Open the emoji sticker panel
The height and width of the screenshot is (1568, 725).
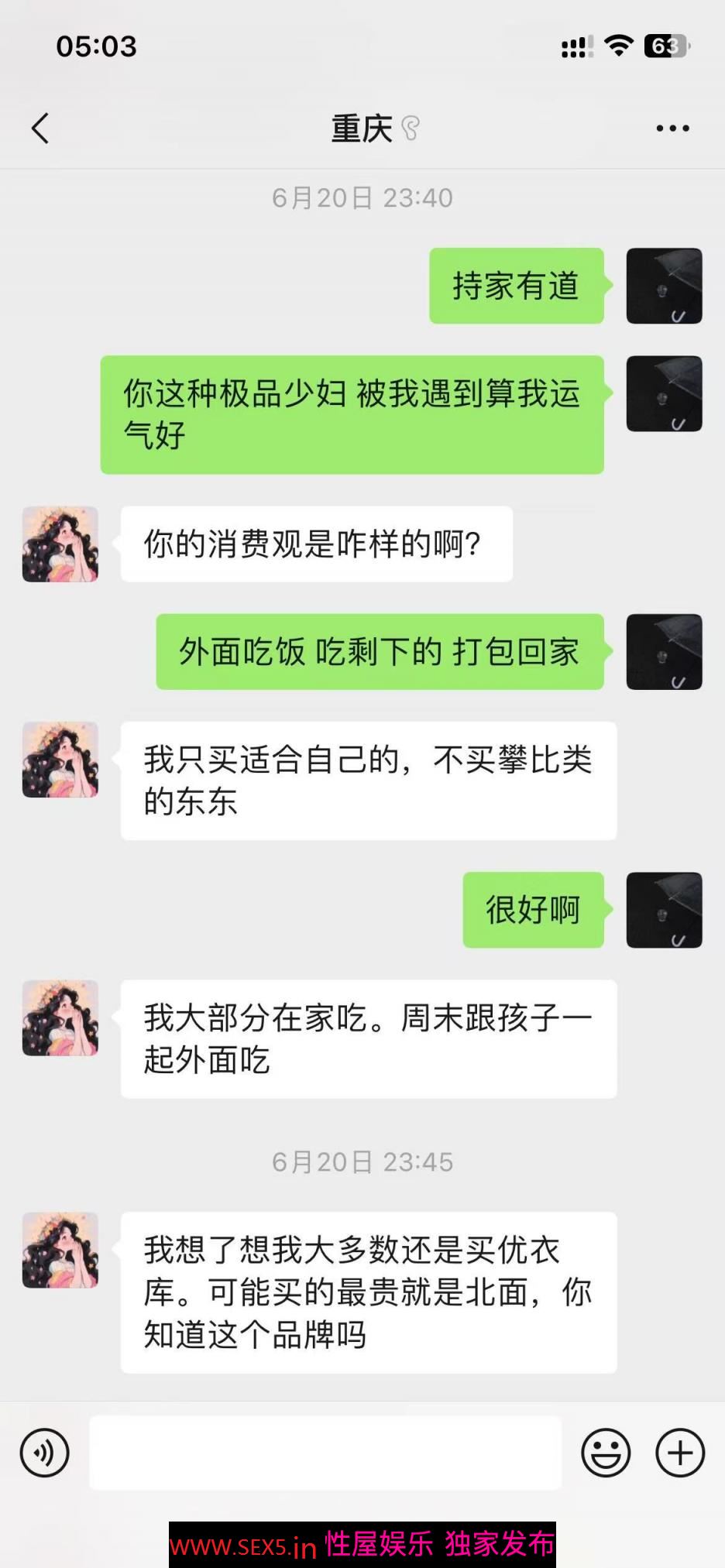click(x=606, y=1453)
